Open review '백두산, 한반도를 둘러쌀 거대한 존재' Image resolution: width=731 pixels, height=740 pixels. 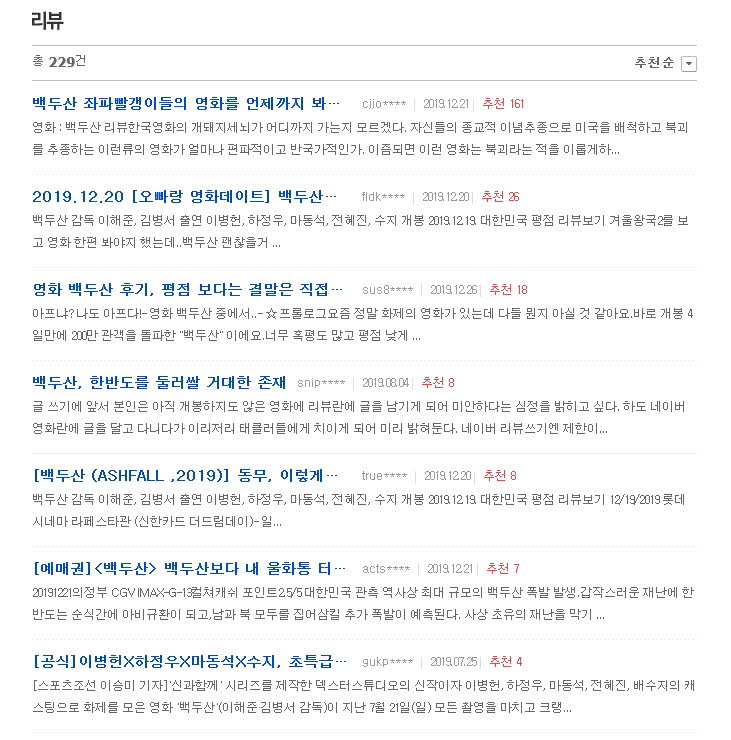159,382
